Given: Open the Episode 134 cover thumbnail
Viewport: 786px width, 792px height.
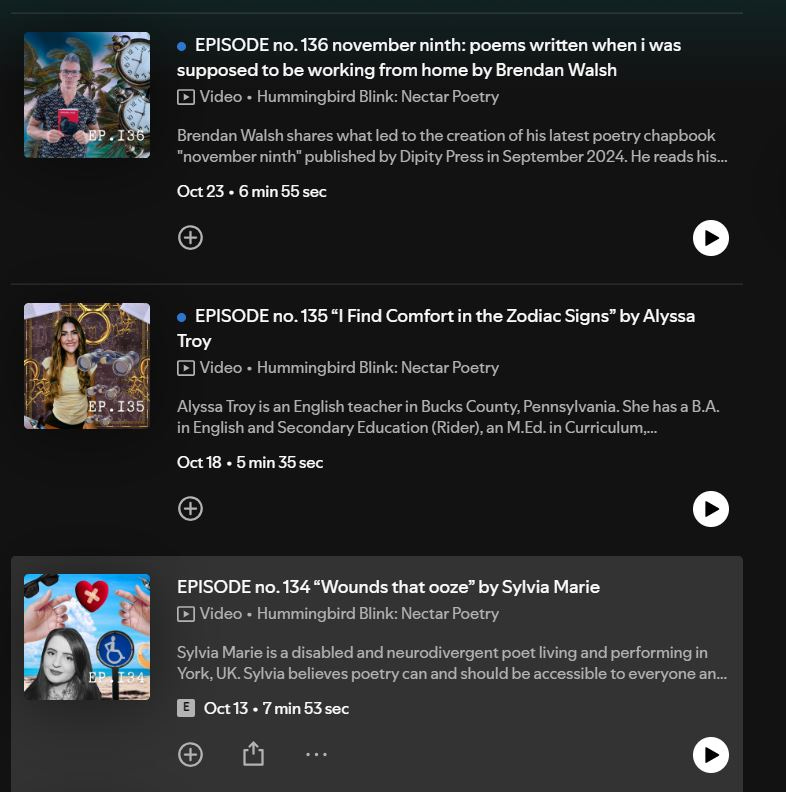Looking at the screenshot, I should 87,637.
